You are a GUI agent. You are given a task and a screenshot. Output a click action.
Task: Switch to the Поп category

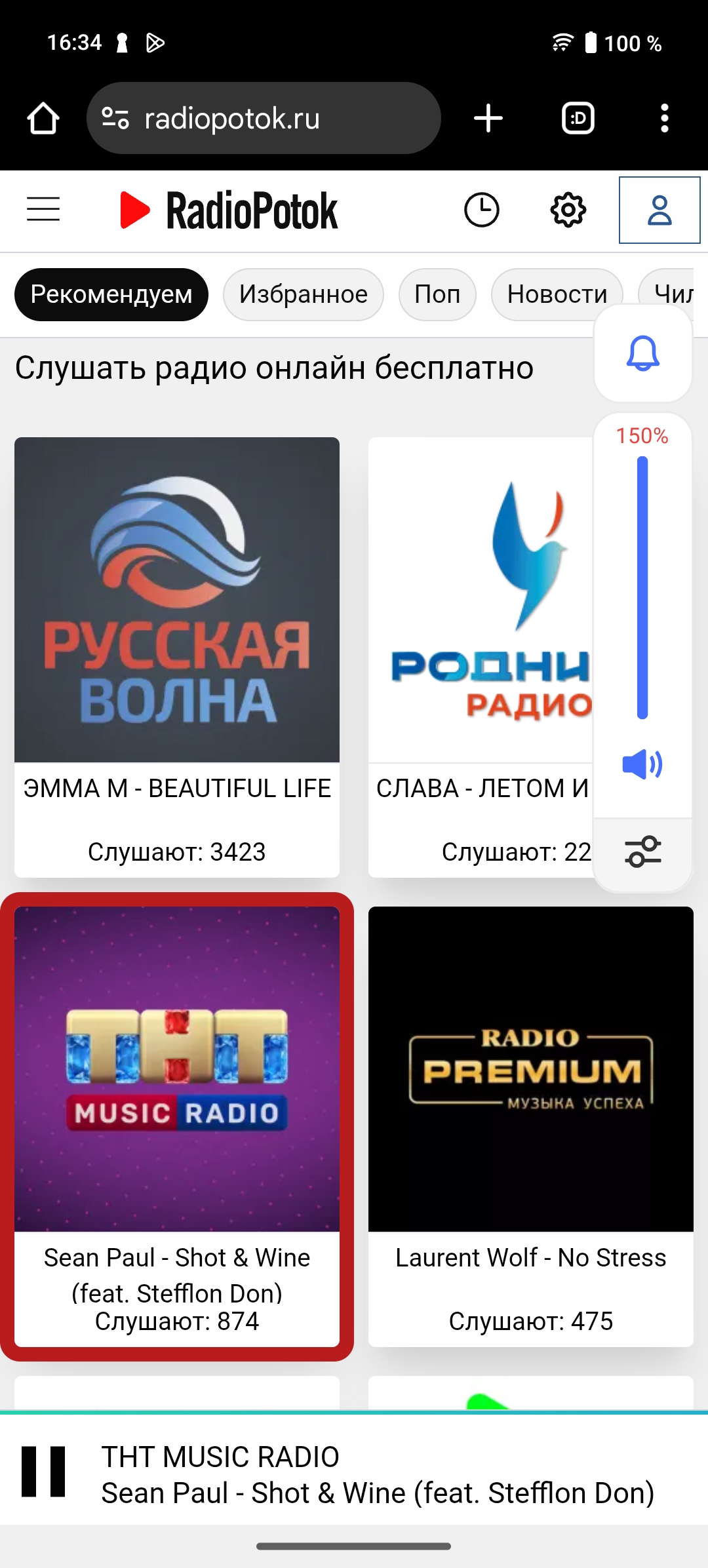tap(437, 294)
